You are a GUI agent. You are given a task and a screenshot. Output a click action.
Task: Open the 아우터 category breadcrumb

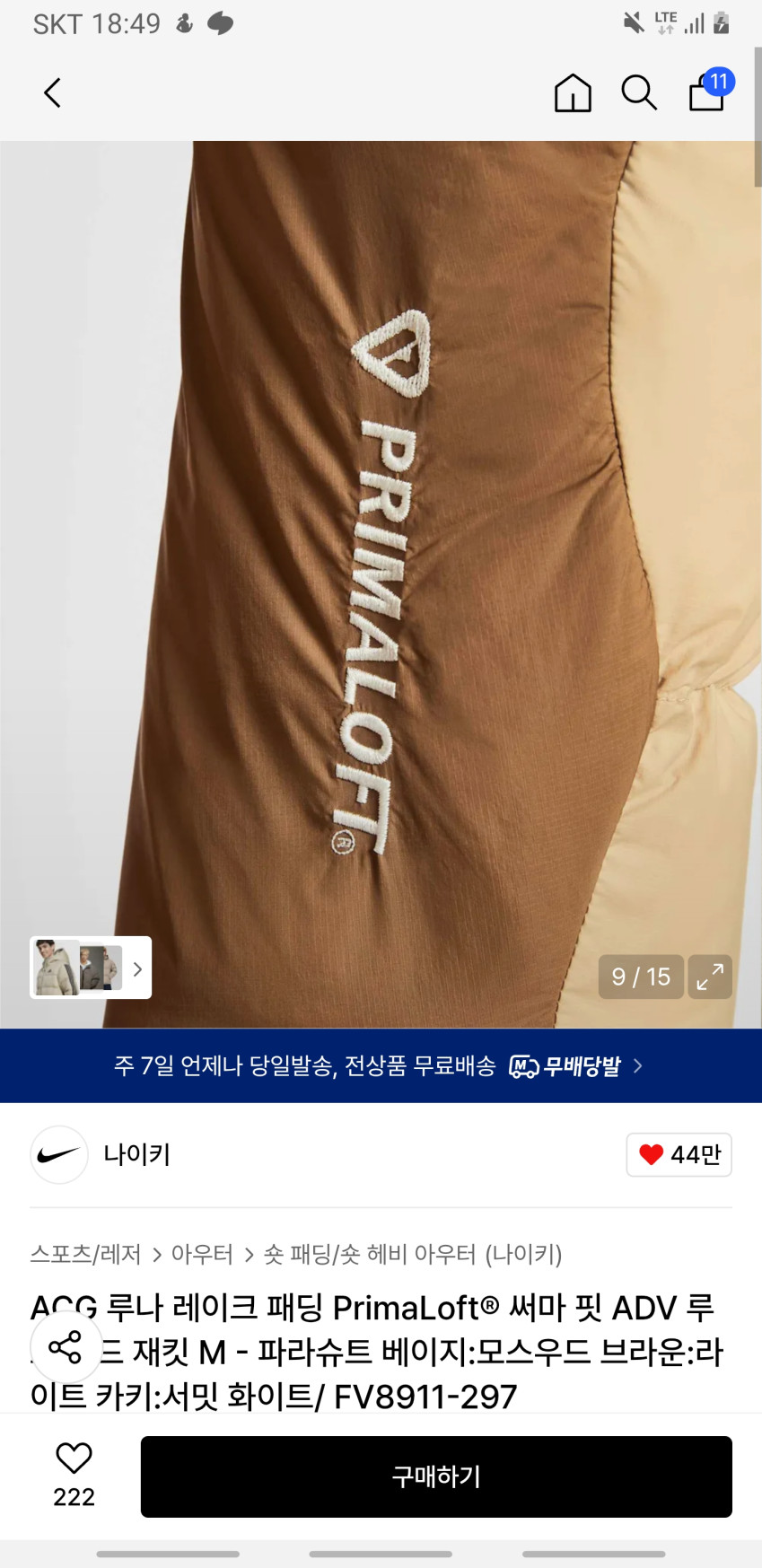202,1254
